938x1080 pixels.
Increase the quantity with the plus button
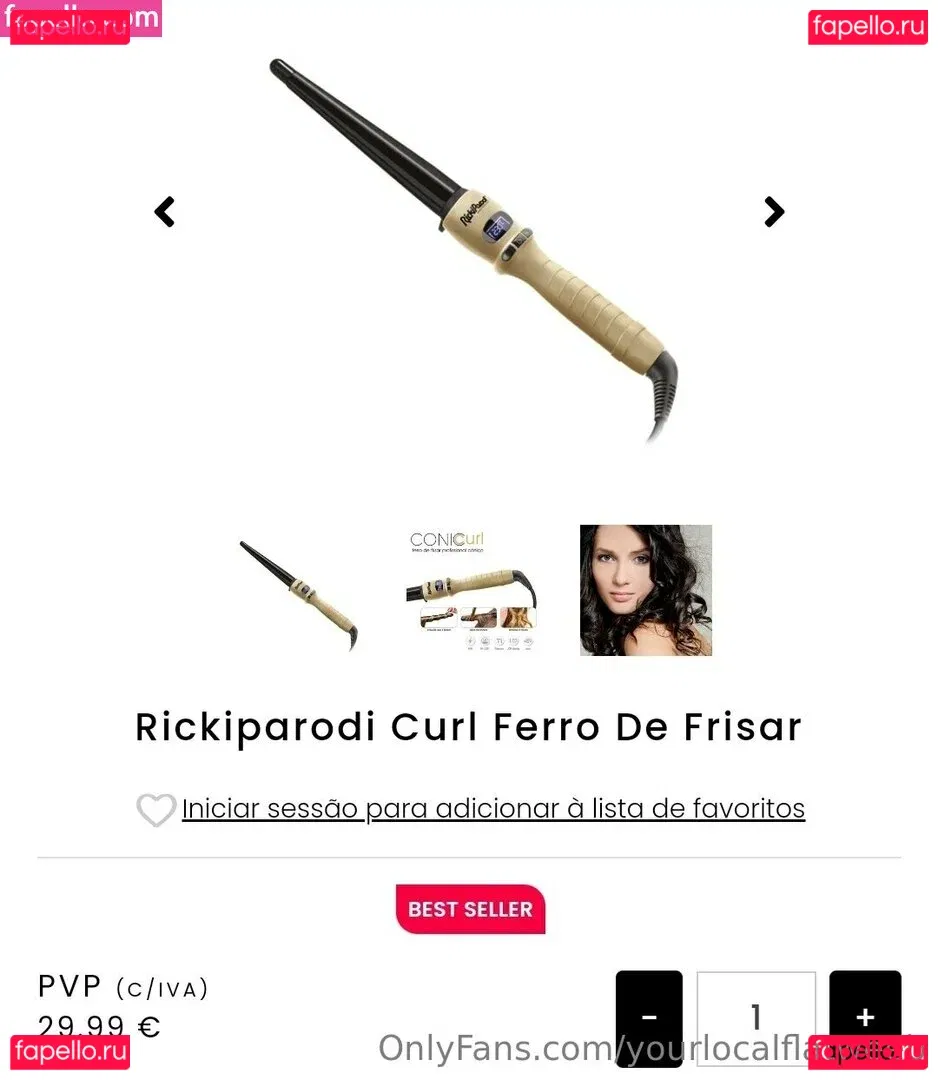coord(865,1017)
